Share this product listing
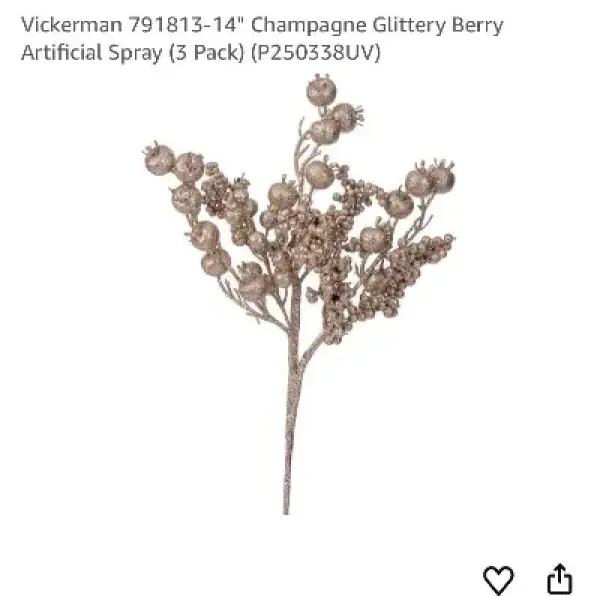Screen dimensions: 600x596 pos(560,578)
